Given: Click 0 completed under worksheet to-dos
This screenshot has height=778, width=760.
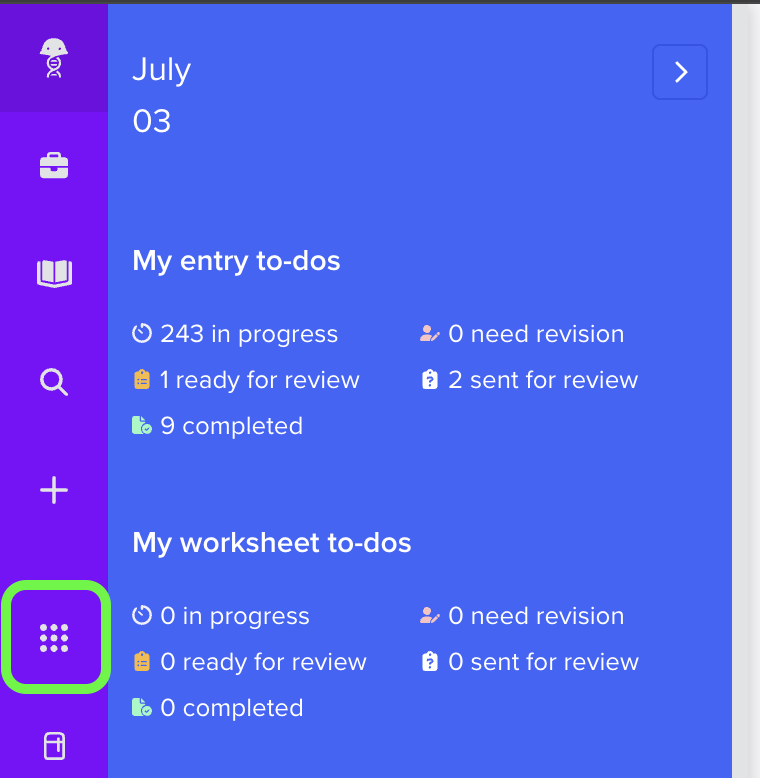Looking at the screenshot, I should [232, 707].
